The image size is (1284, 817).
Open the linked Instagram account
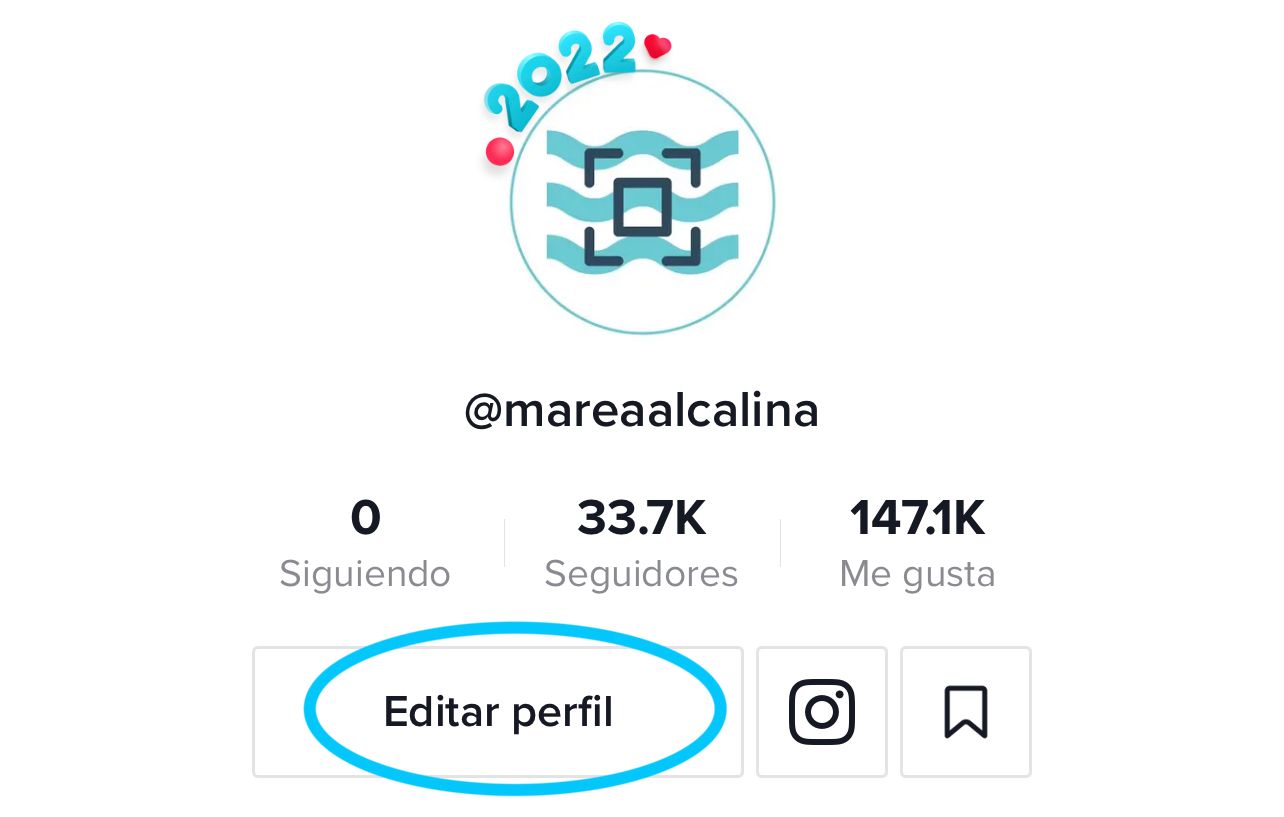point(822,712)
